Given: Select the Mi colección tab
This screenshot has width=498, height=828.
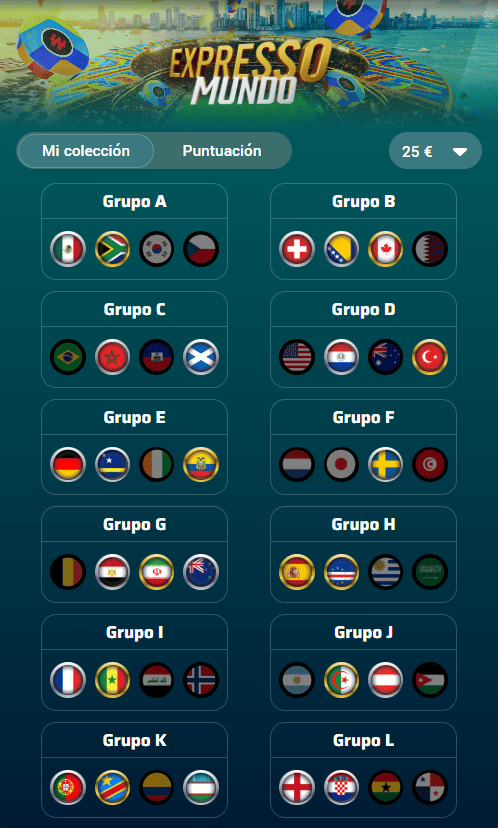Looking at the screenshot, I should click(x=86, y=151).
